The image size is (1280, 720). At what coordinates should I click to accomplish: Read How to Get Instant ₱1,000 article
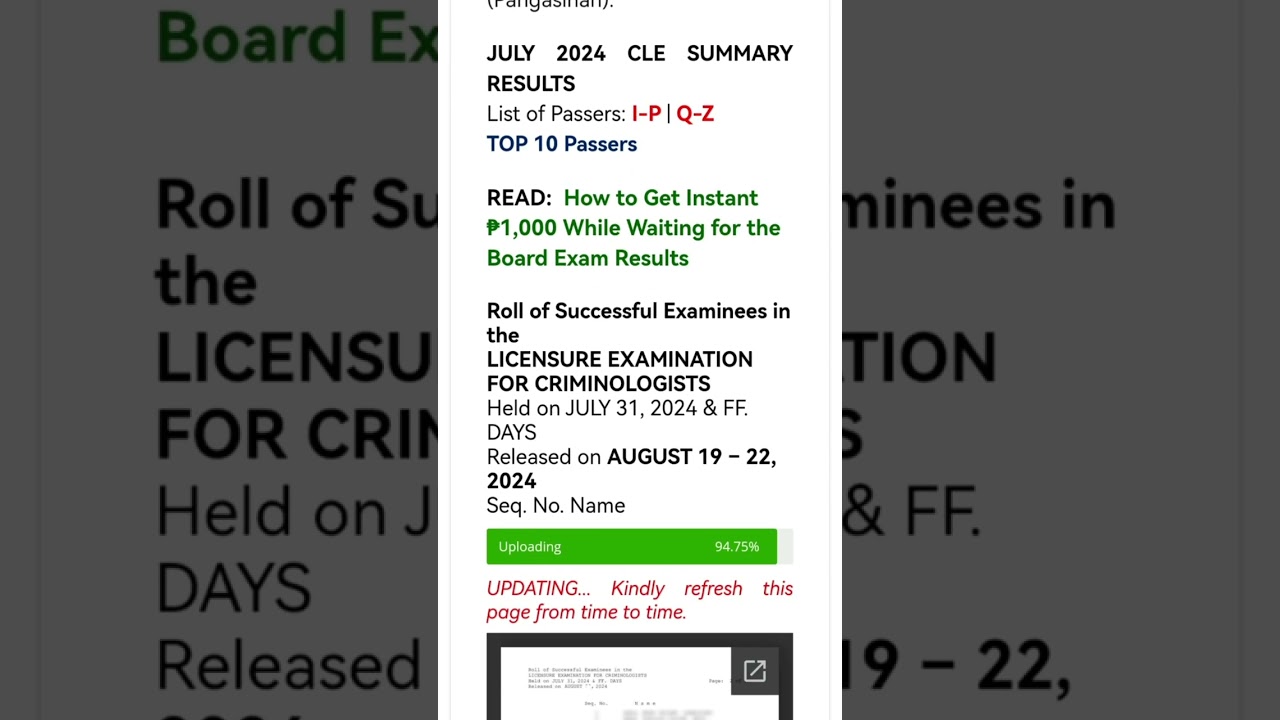pos(633,228)
